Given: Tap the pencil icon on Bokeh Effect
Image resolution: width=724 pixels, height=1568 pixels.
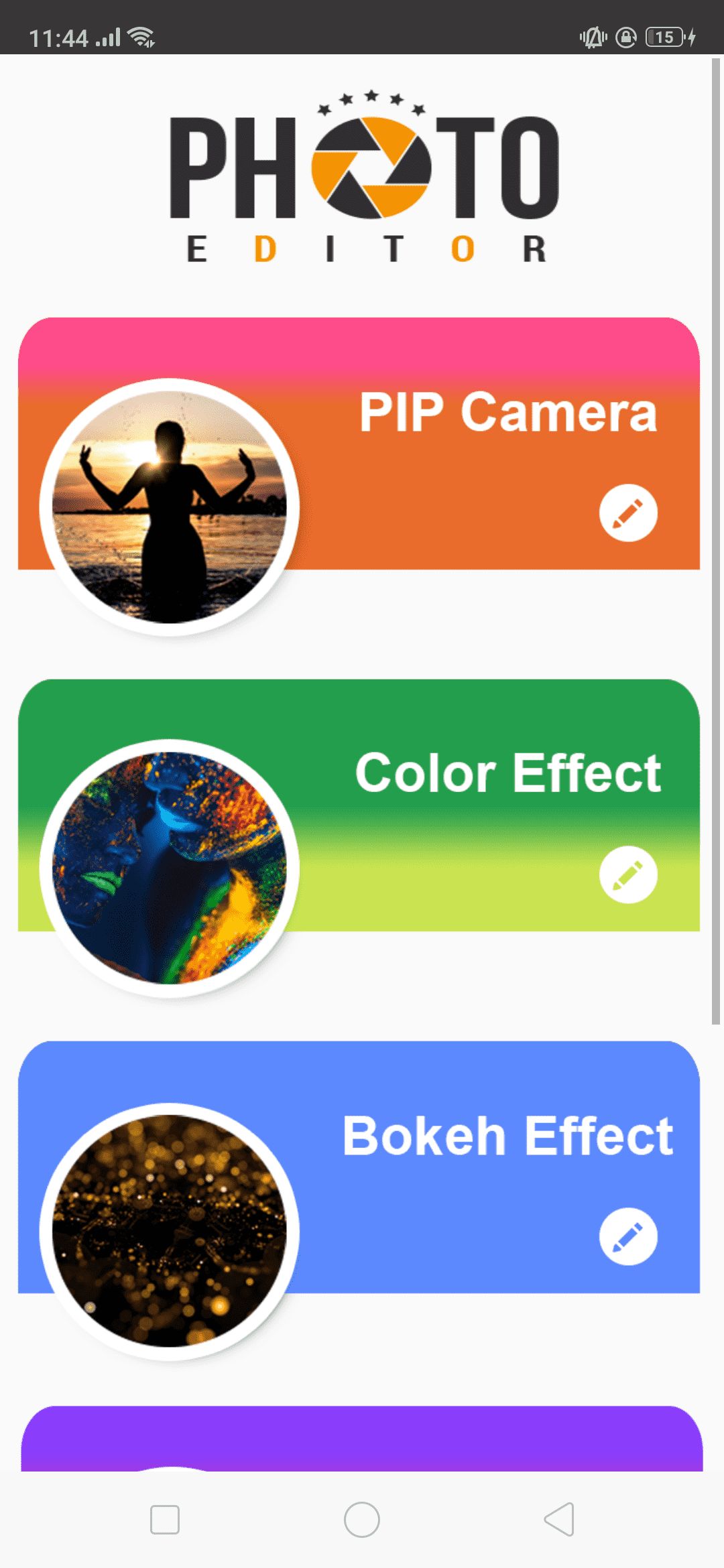Looking at the screenshot, I should (628, 1236).
